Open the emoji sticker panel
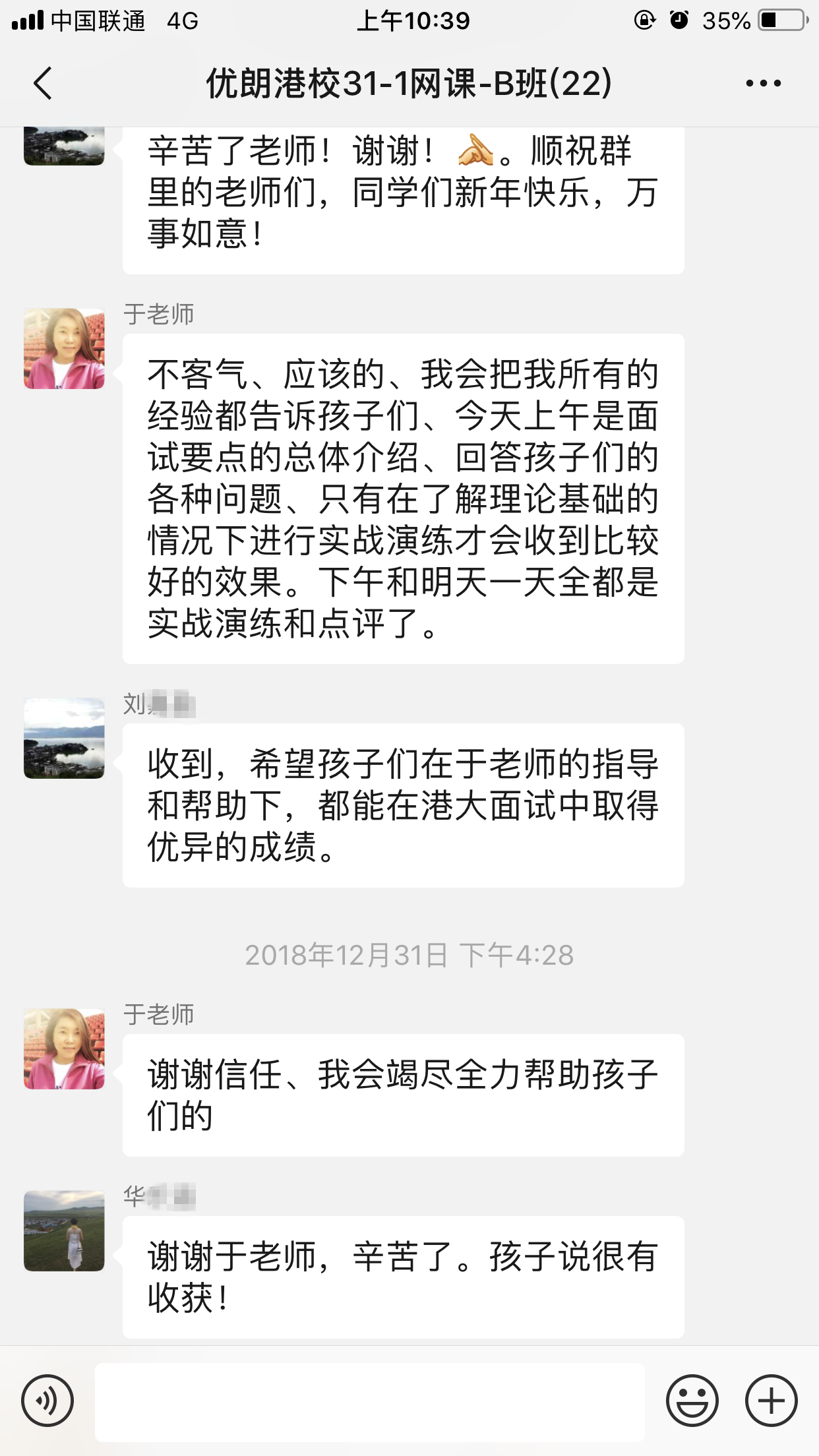Viewport: 819px width, 1456px height. 692,1401
